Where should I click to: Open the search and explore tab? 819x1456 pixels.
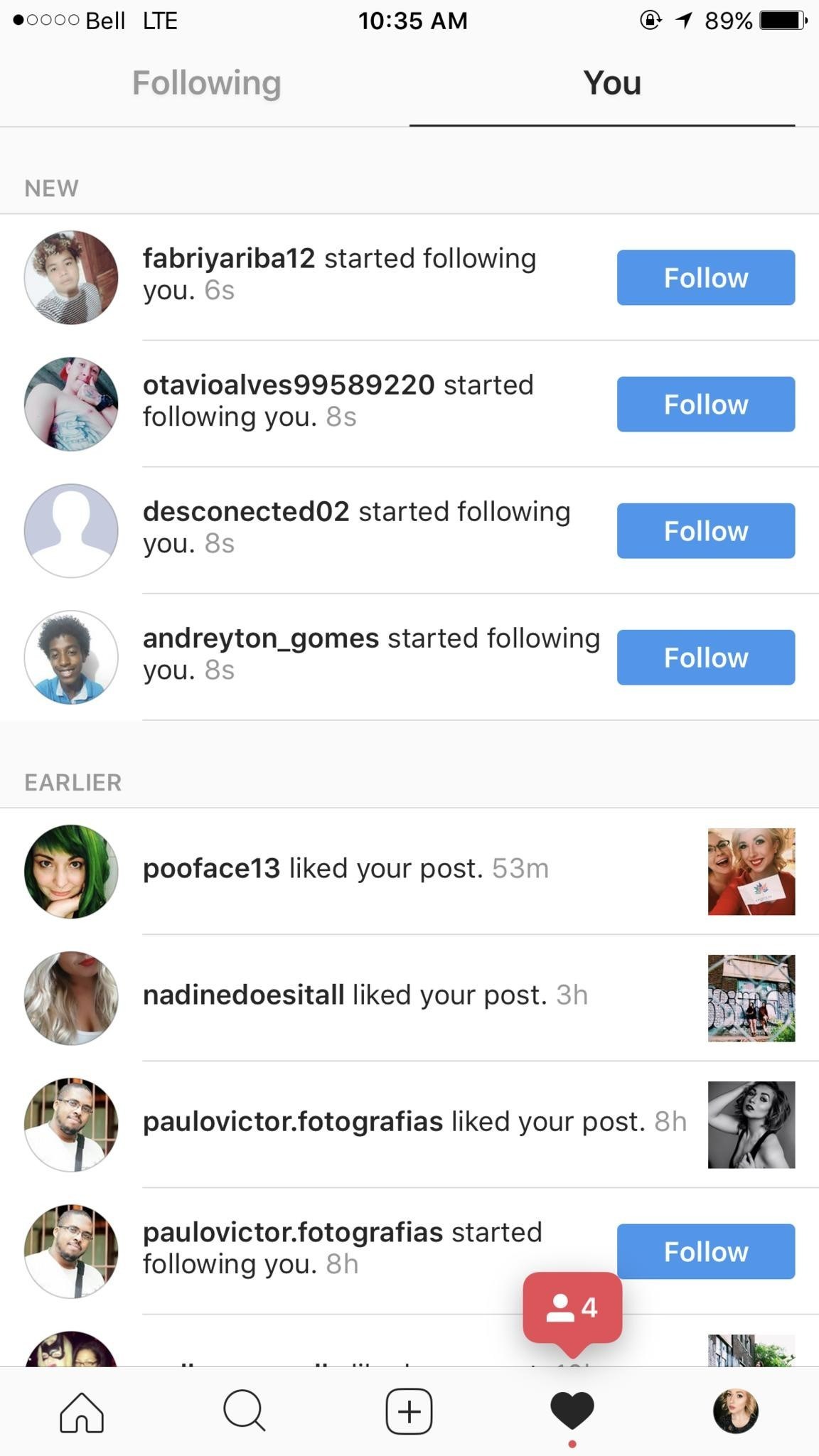[245, 1410]
